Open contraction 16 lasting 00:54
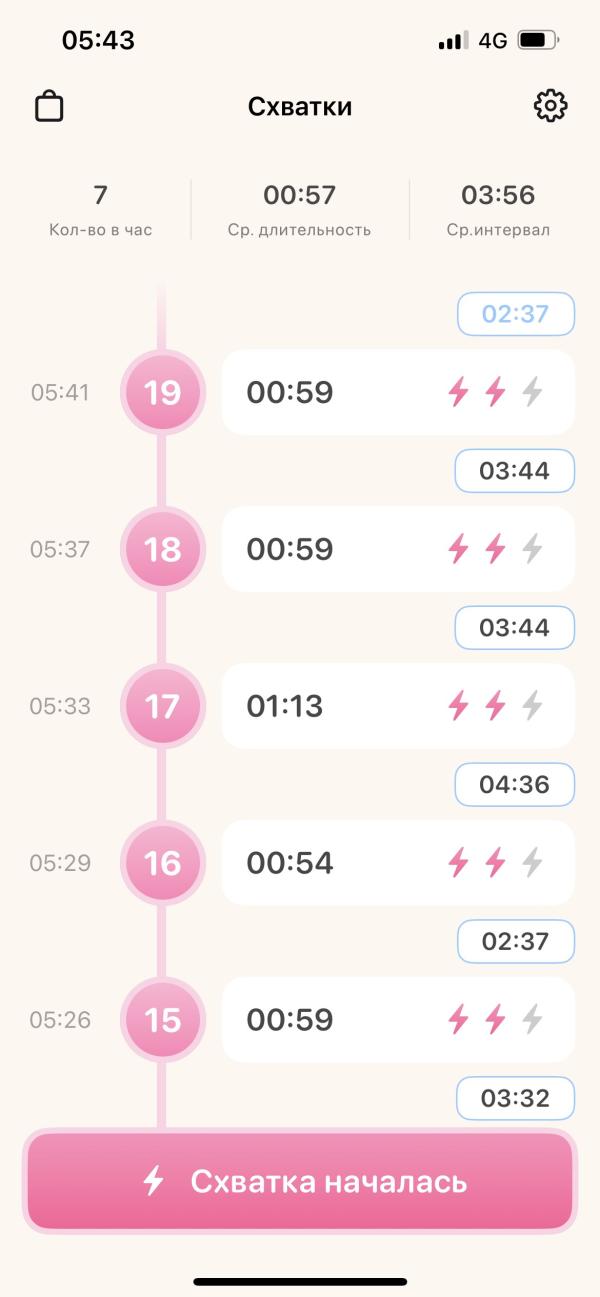 pos(397,863)
